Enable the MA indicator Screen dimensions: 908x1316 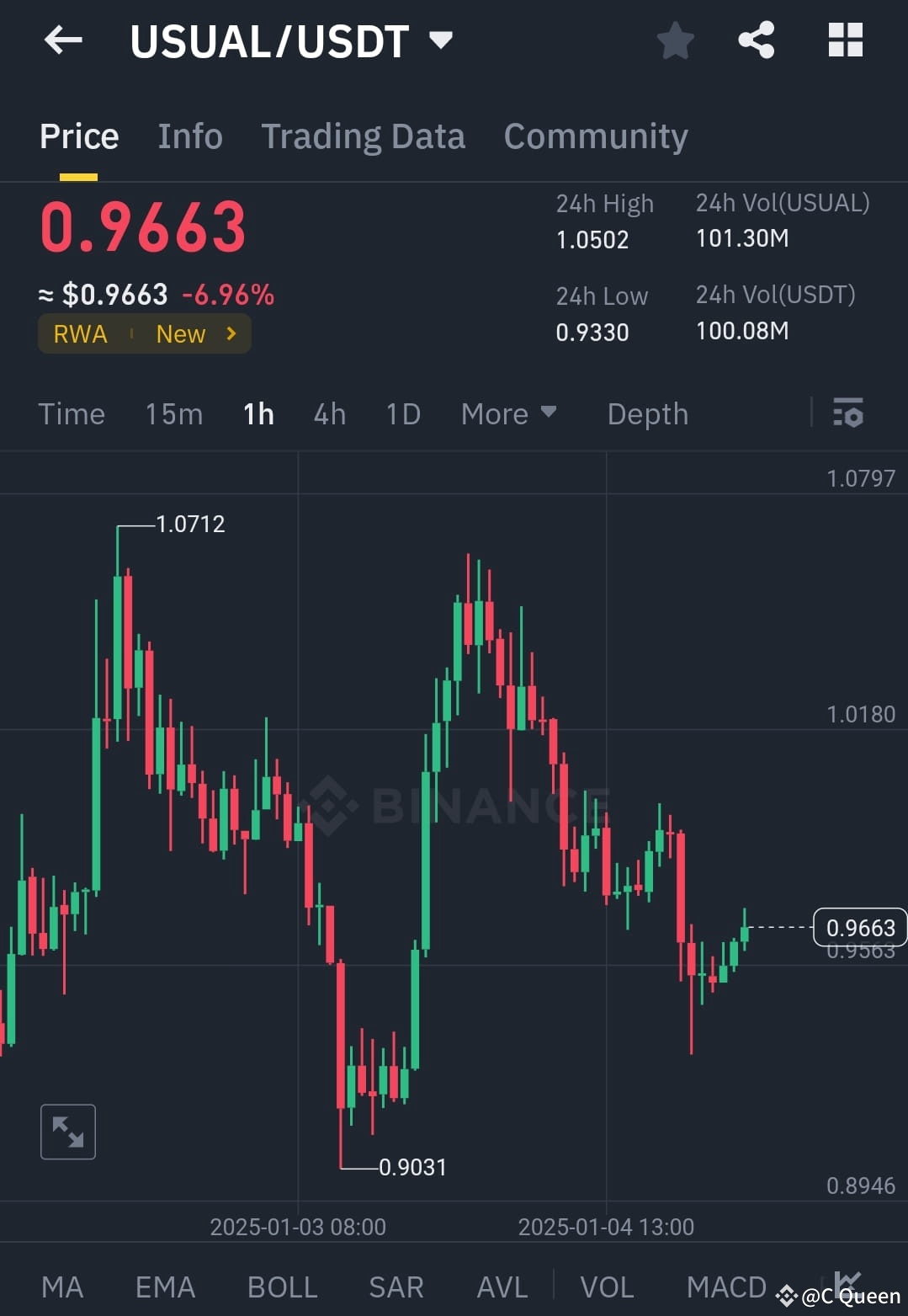[x=62, y=1287]
